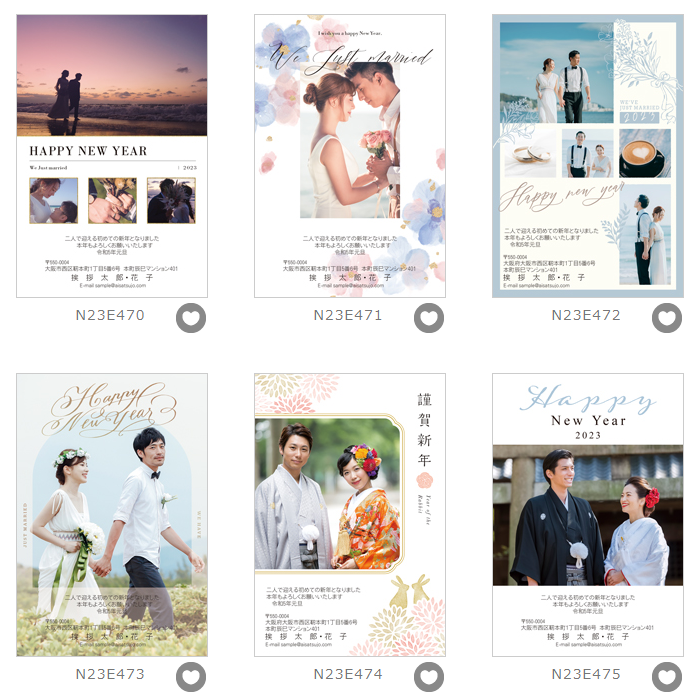Open card design N23E472
The width and height of the screenshot is (693, 698).
point(587,156)
